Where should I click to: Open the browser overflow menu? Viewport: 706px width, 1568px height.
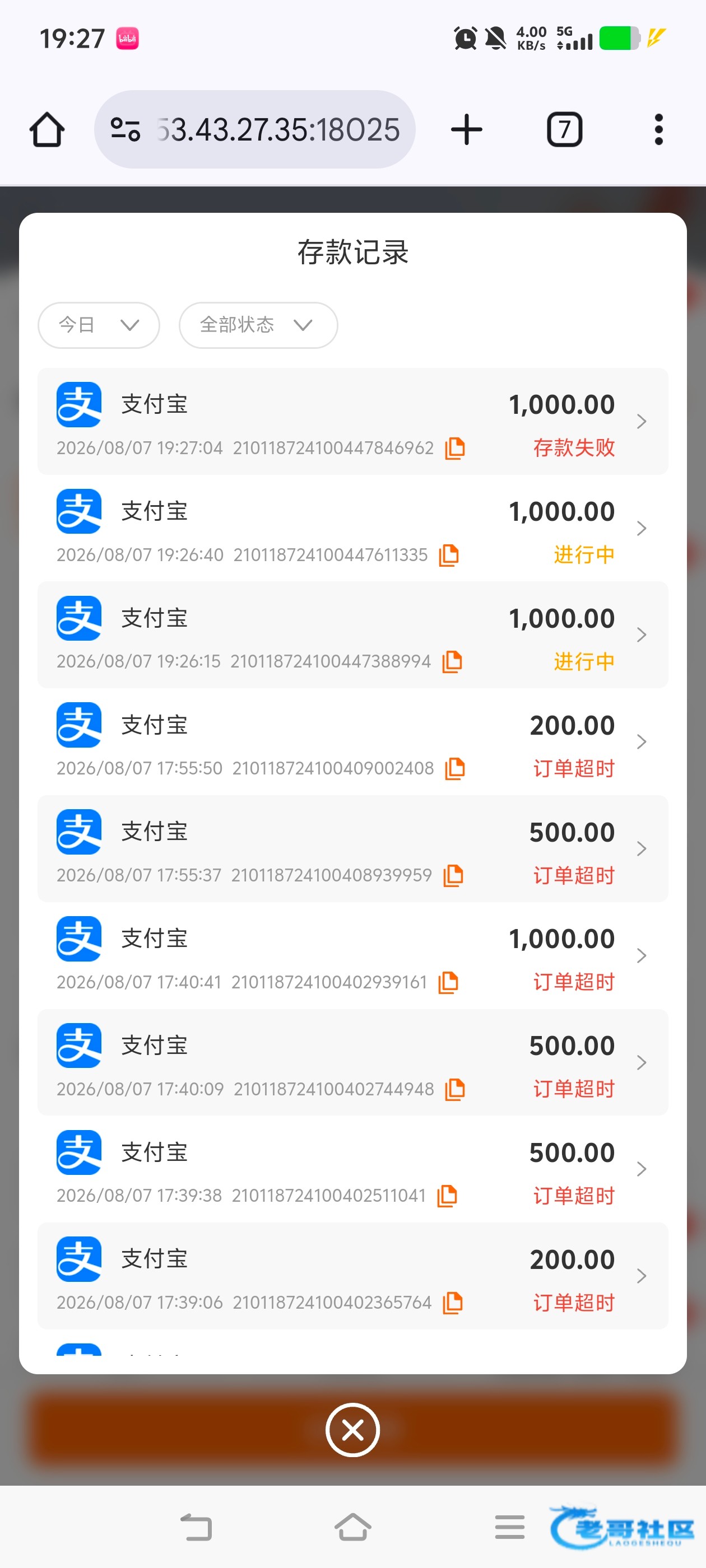[658, 130]
